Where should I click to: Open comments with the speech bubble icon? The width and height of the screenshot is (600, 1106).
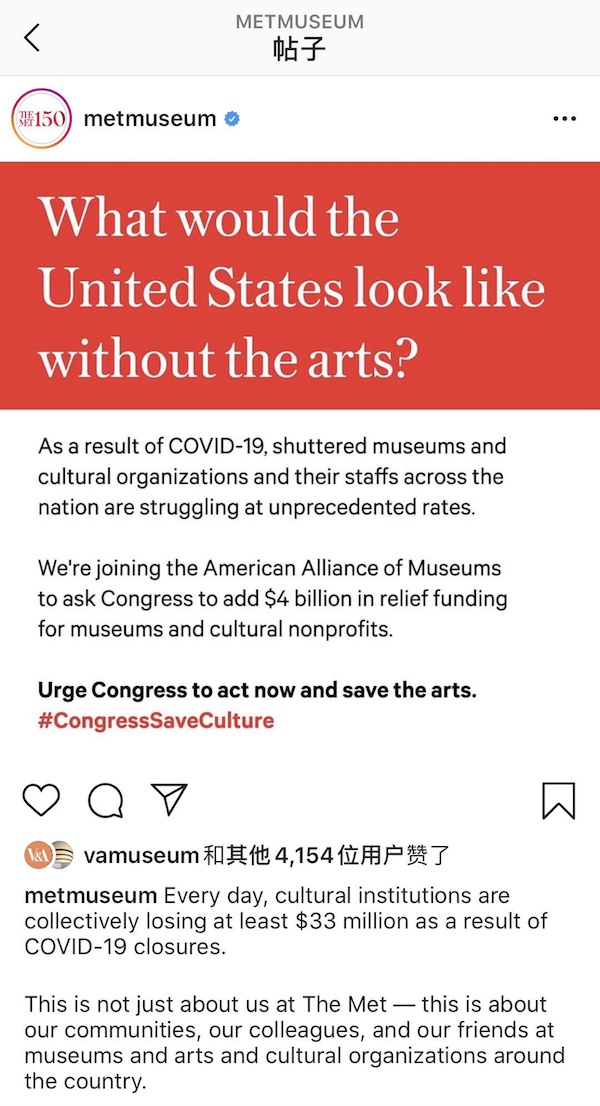click(106, 801)
